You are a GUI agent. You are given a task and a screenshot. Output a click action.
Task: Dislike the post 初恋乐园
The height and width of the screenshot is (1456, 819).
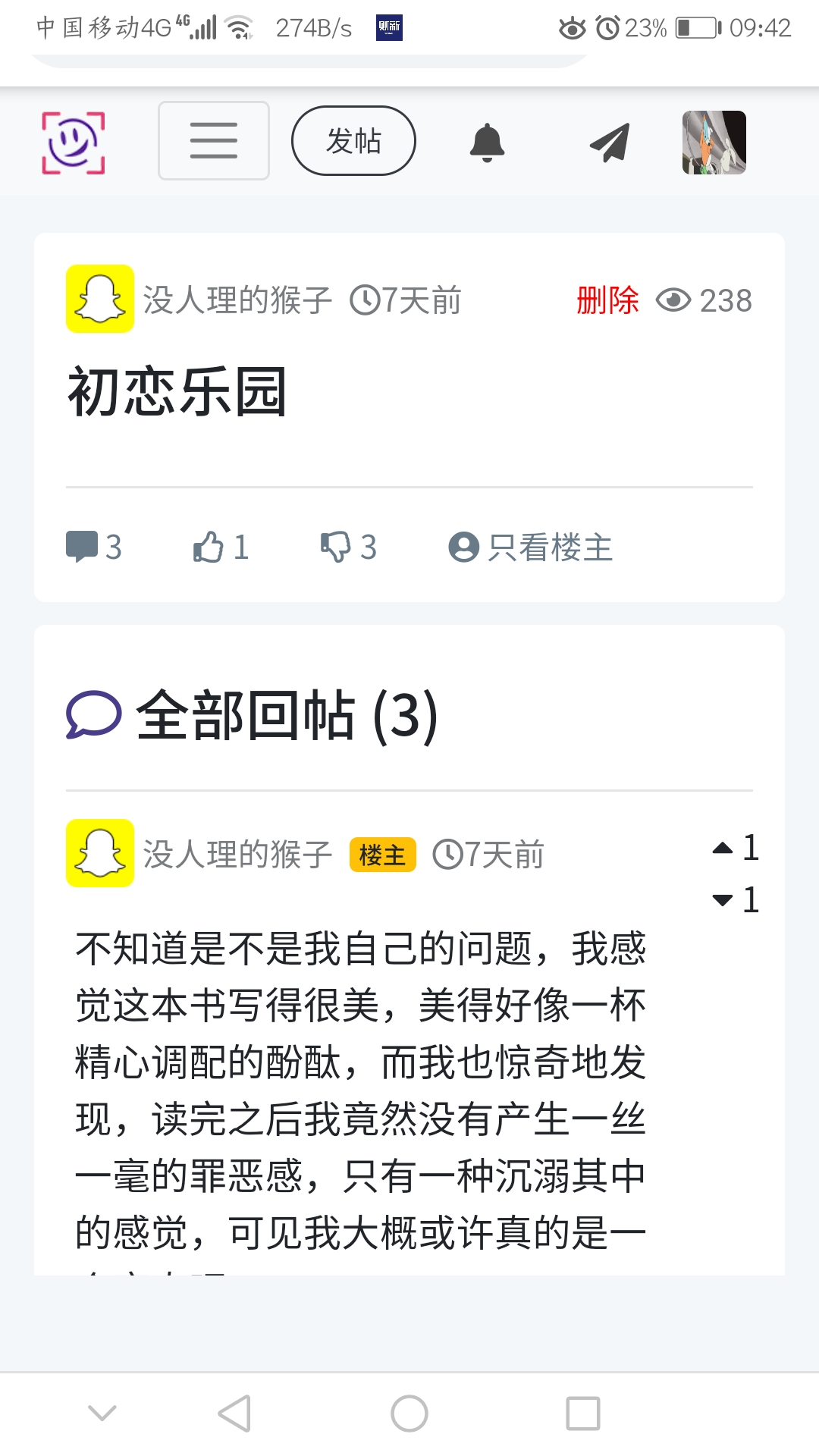(336, 547)
